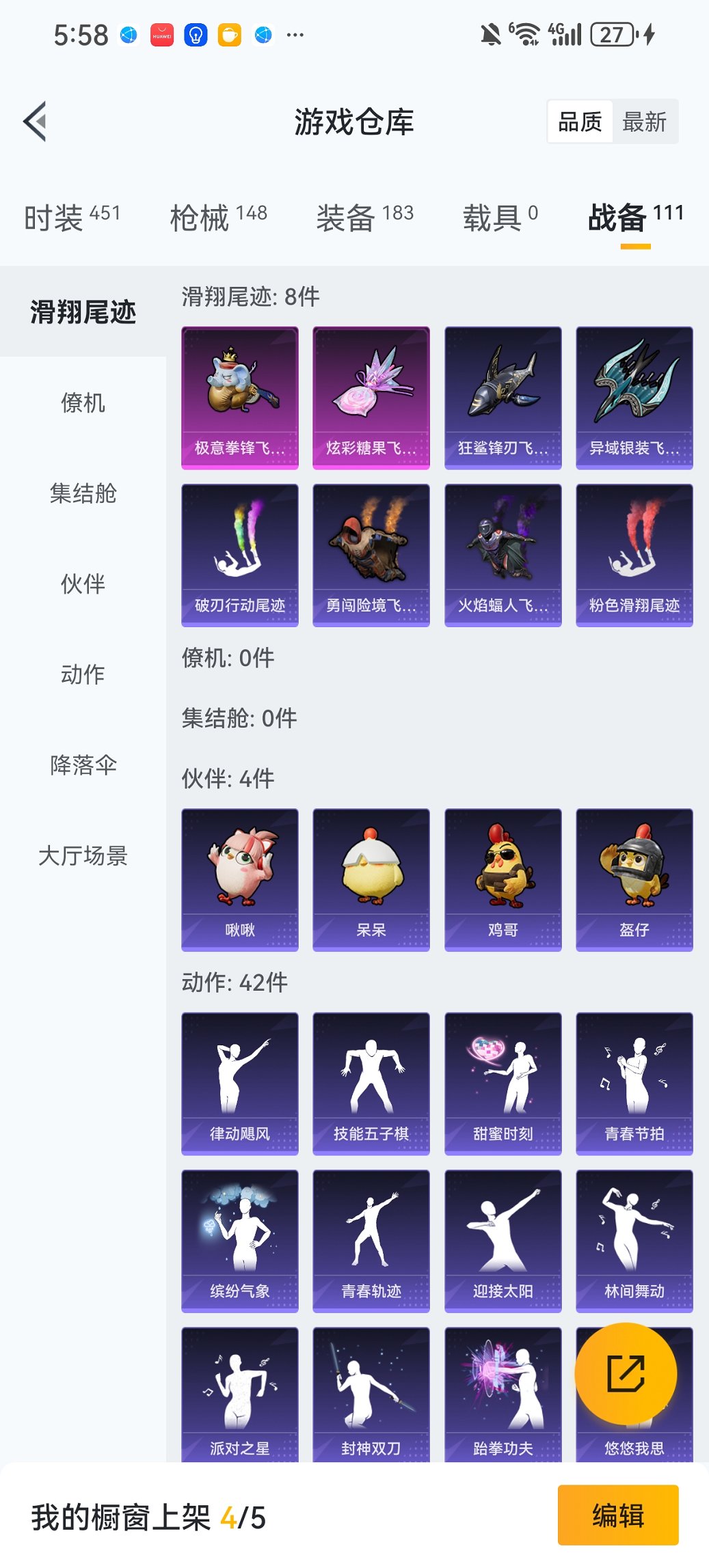This screenshot has width=709, height=1568.
Task: Jump to 大厅场景 category
Action: point(83,855)
